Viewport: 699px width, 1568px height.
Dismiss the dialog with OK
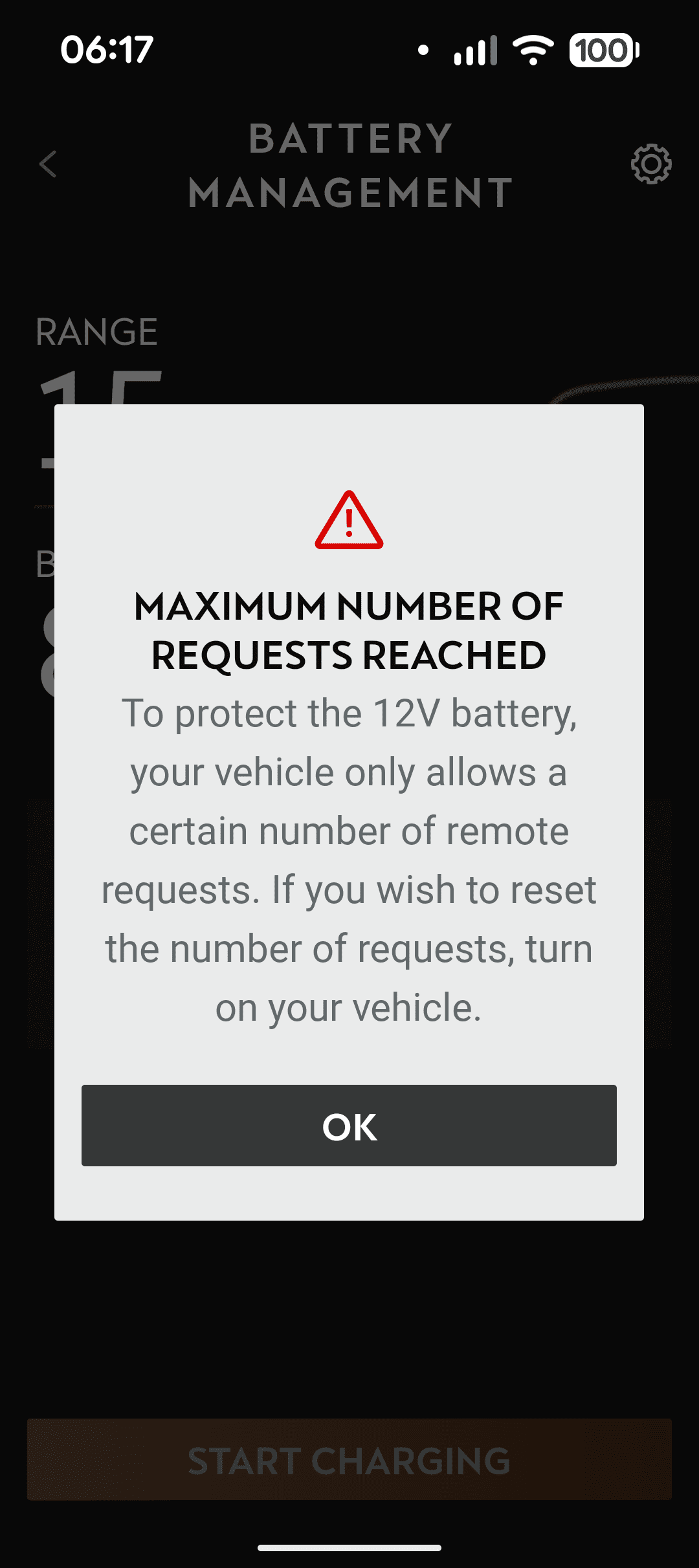pos(349,1126)
